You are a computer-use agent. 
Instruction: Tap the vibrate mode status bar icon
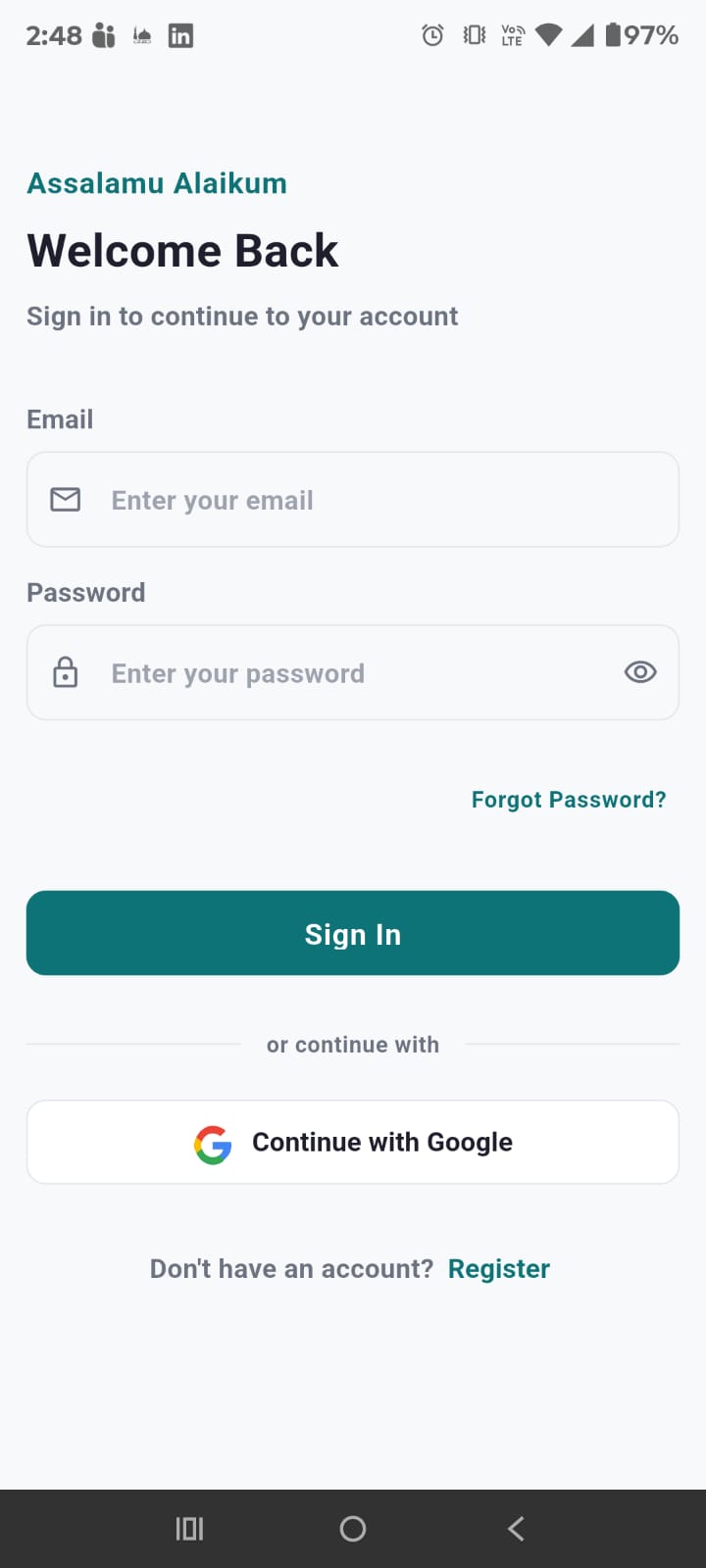473,34
